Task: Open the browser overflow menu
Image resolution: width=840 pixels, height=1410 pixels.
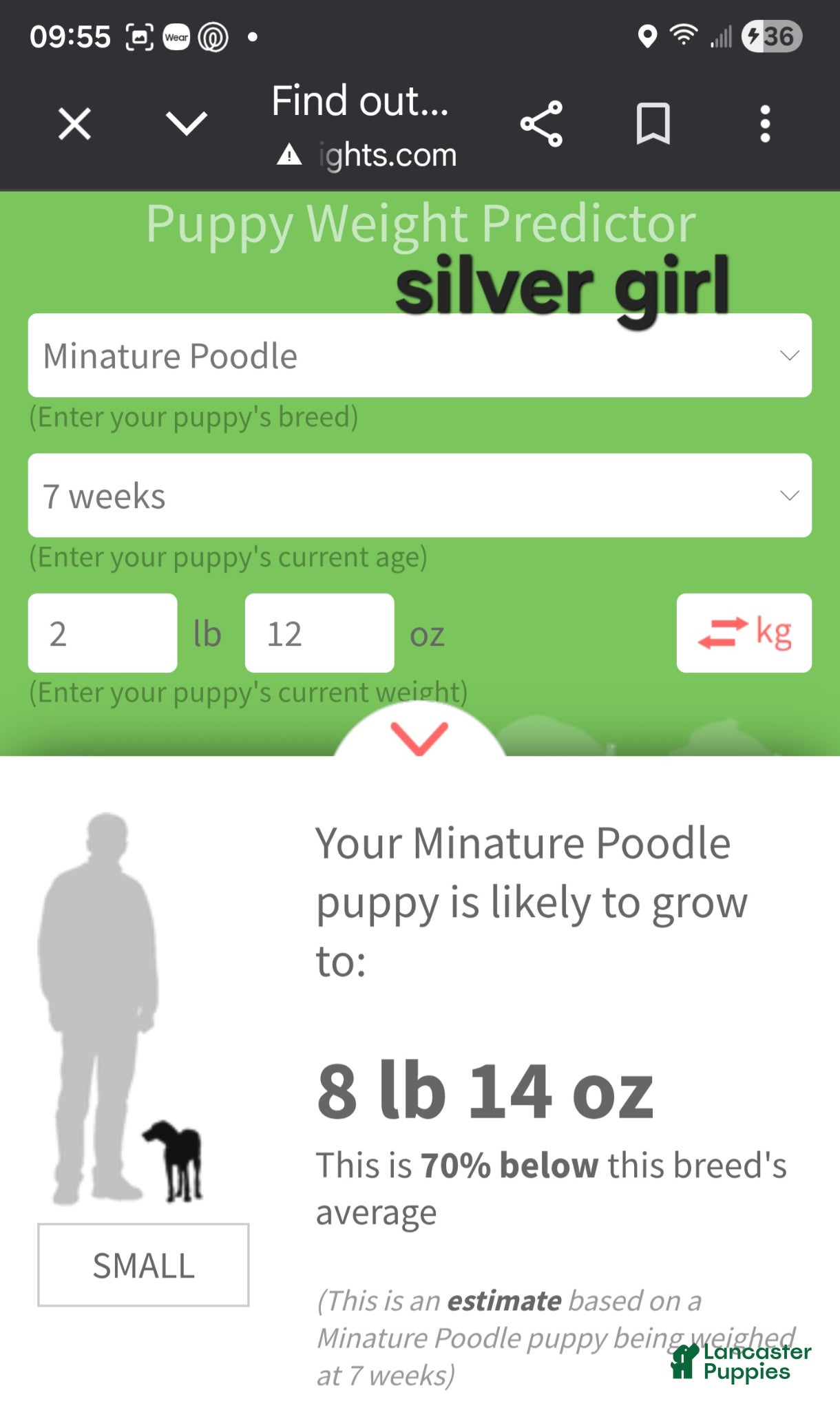Action: [x=764, y=124]
